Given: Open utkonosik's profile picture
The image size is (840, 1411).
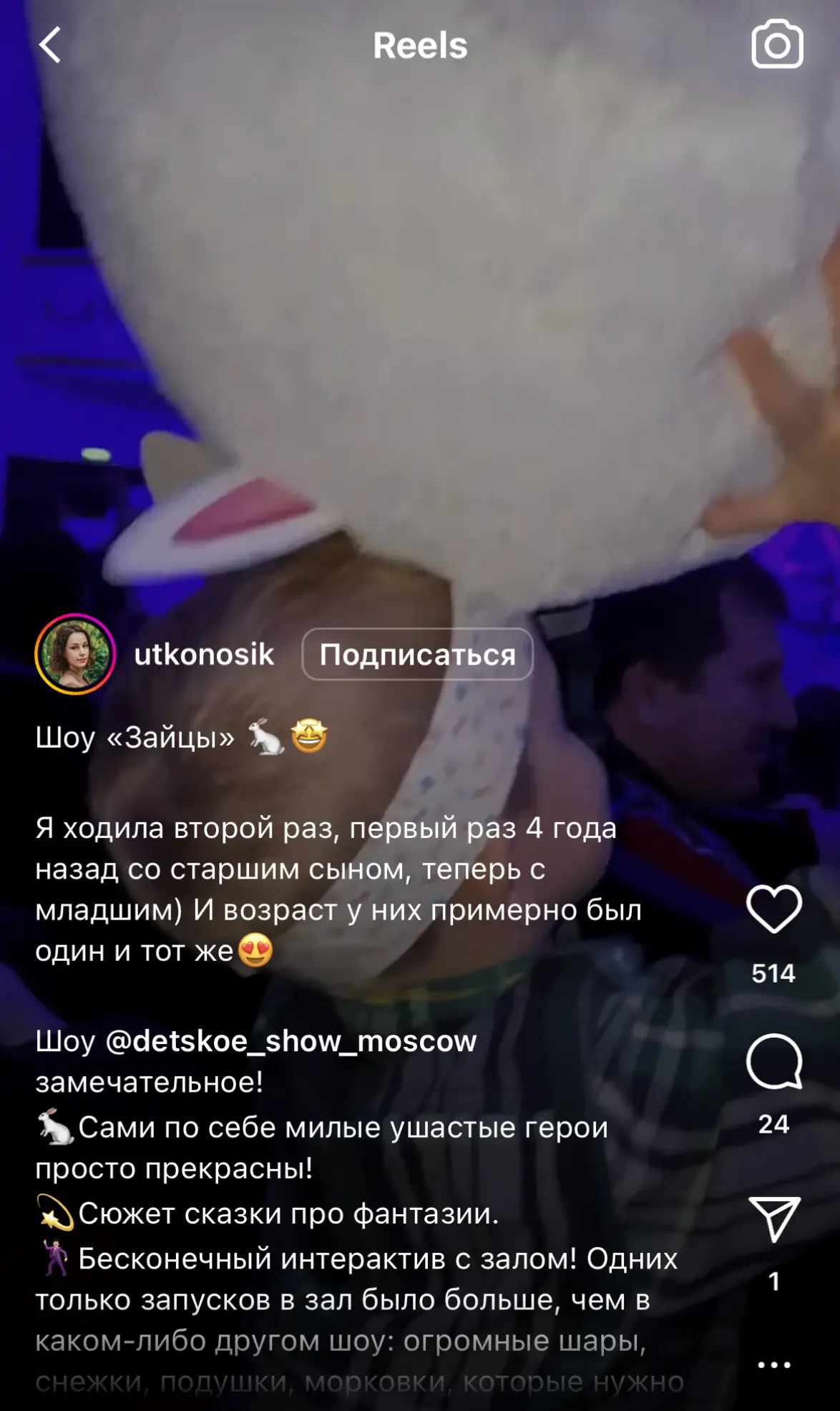Looking at the screenshot, I should pos(75,654).
